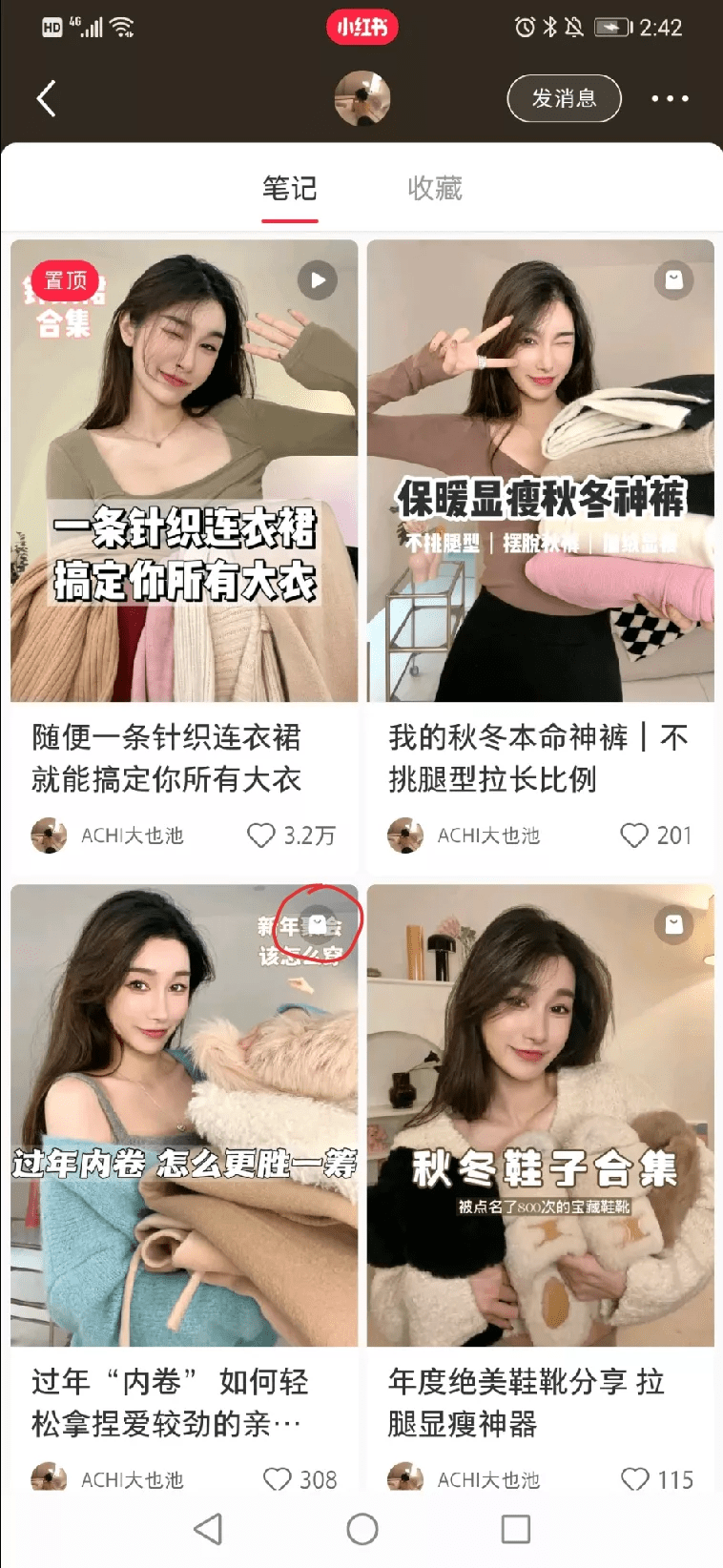Like the 针织连衣裙 note with 3.2万 likes
723x1568 pixels.
click(x=260, y=836)
